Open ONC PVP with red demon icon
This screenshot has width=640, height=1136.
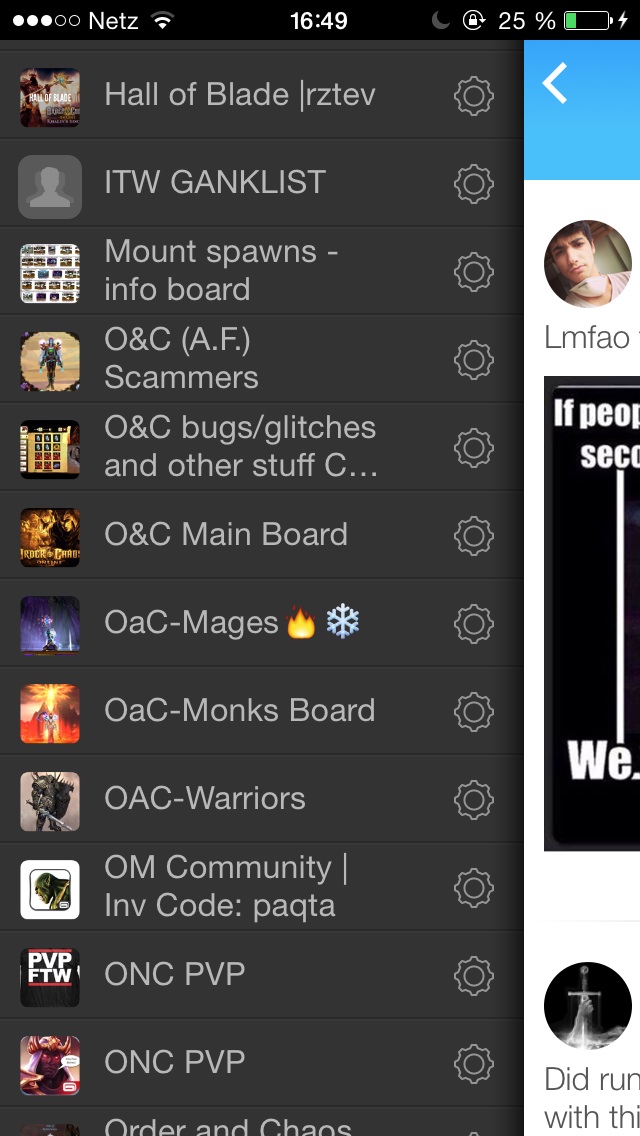pyautogui.click(x=175, y=1063)
